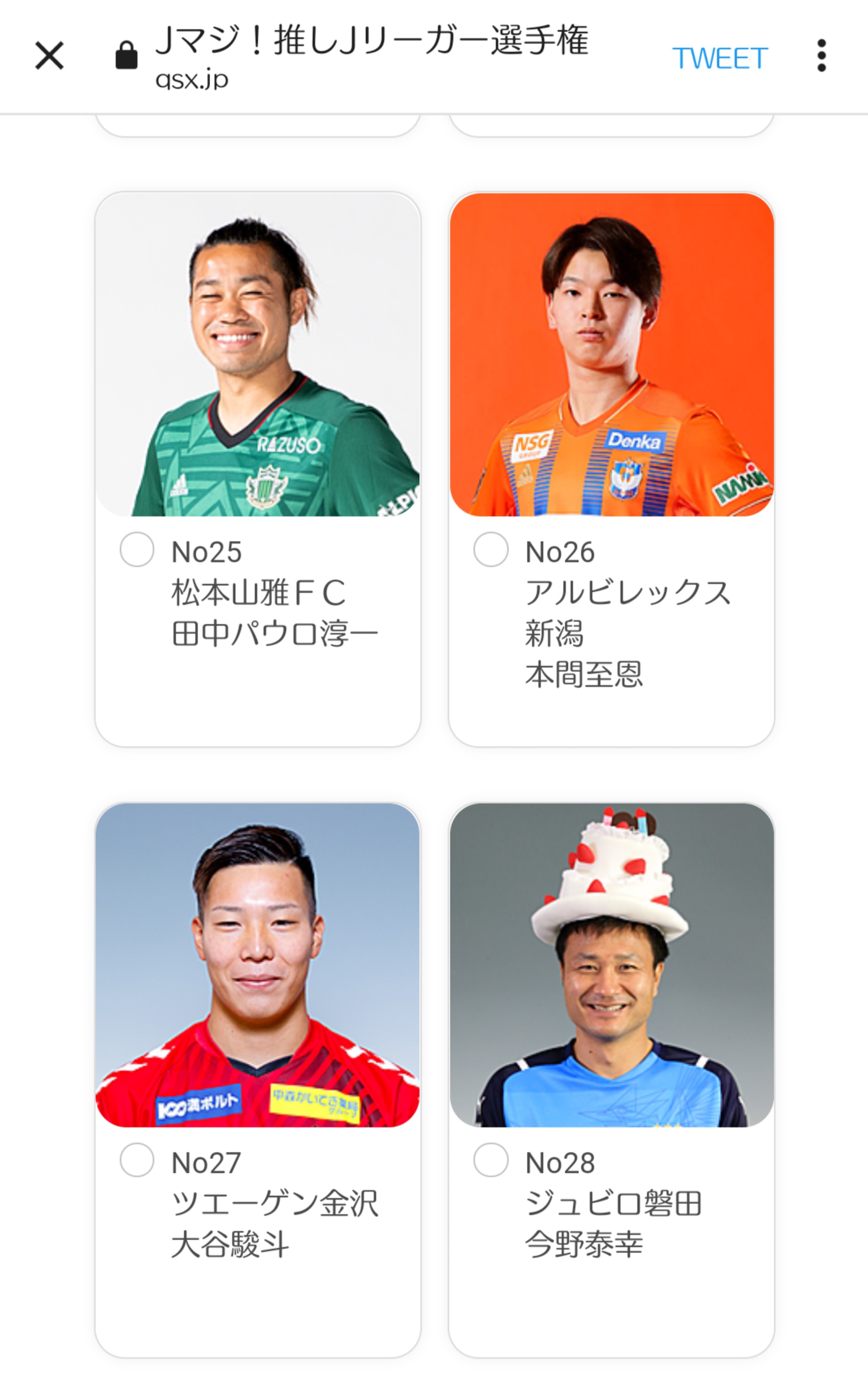Viewport: 868px width, 1377px height.
Task: Choose the No27 ツエーゲン金沢 radio button
Action: [x=137, y=1160]
